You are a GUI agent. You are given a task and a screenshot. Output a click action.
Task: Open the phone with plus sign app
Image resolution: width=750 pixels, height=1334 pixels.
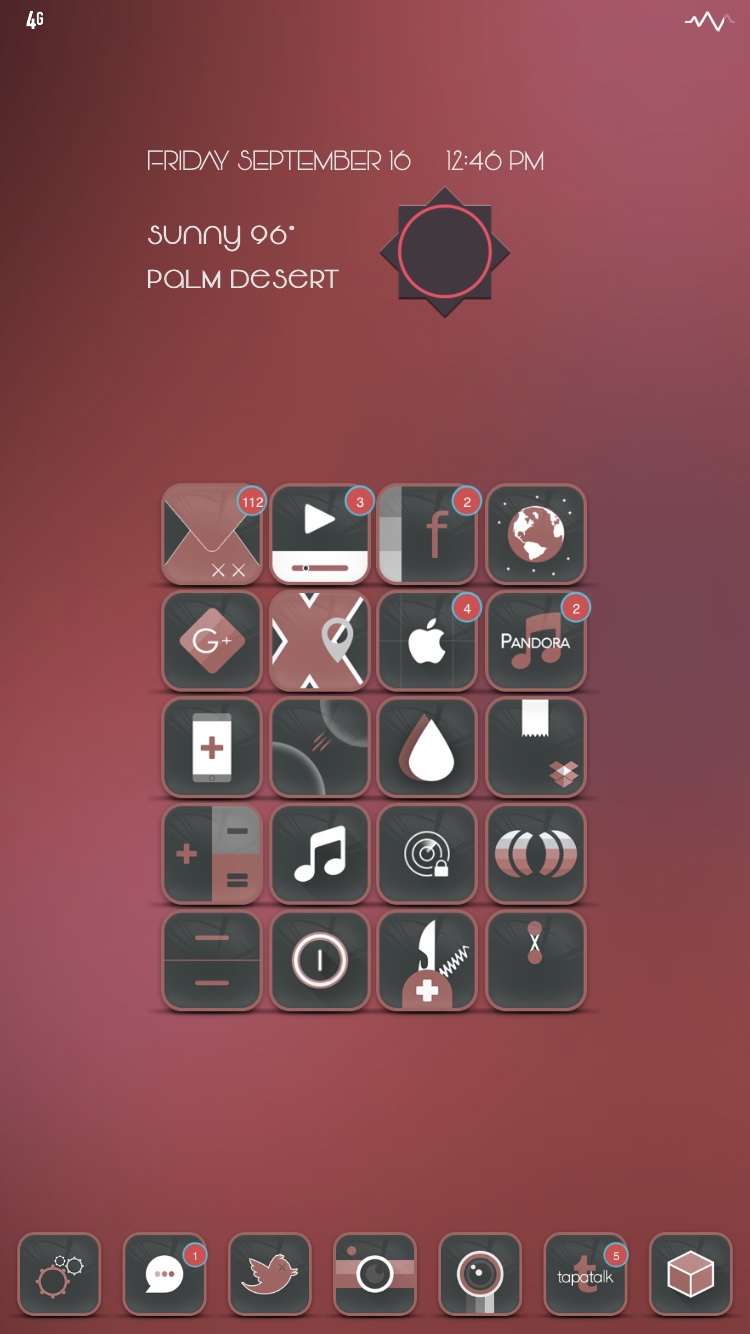point(211,748)
